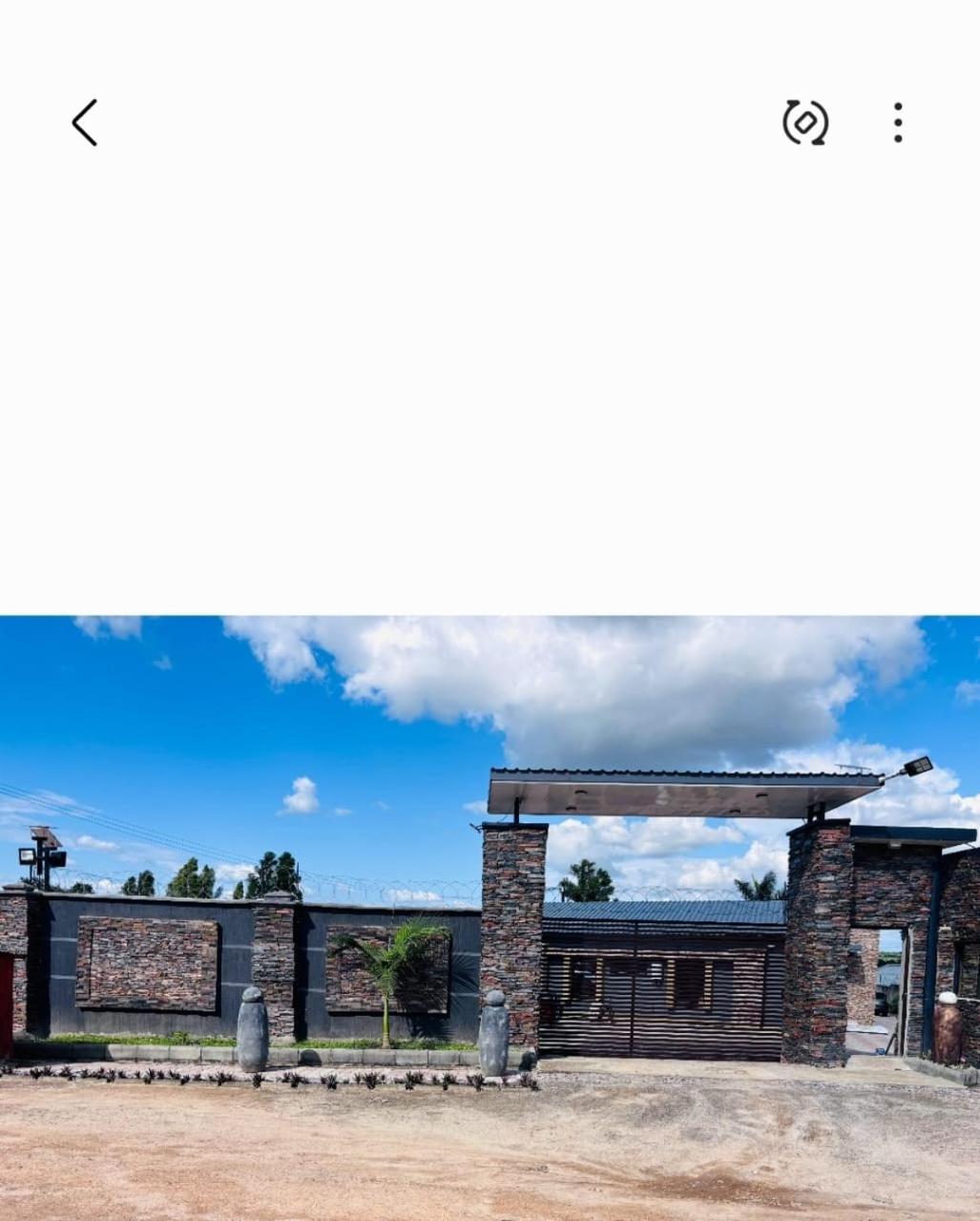This screenshot has height=1221, width=980.
Task: Open the three-dot overflow menu
Action: tap(898, 123)
